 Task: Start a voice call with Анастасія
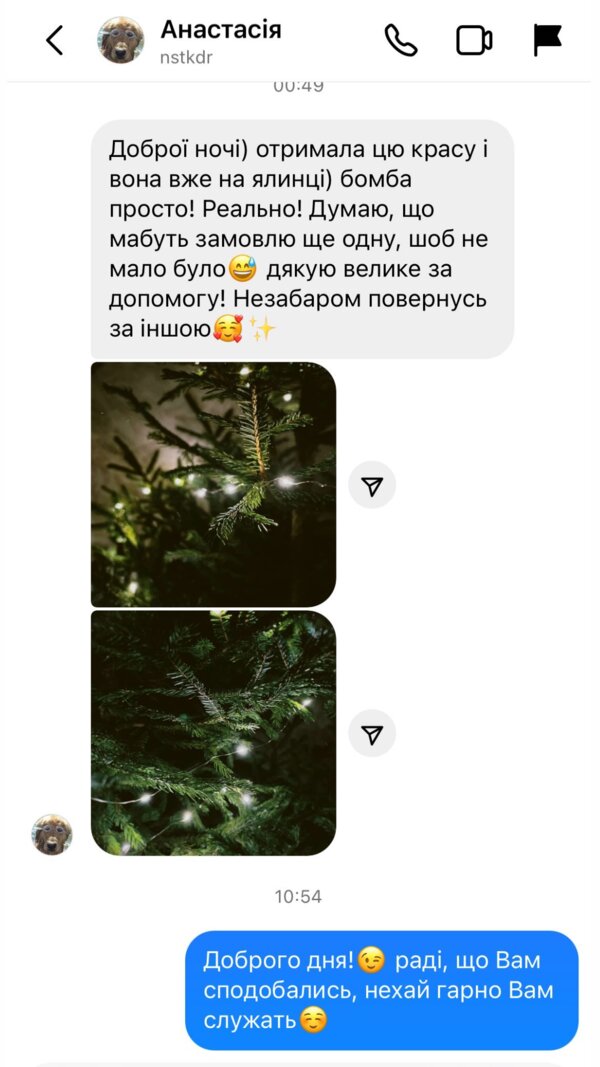[x=400, y=40]
